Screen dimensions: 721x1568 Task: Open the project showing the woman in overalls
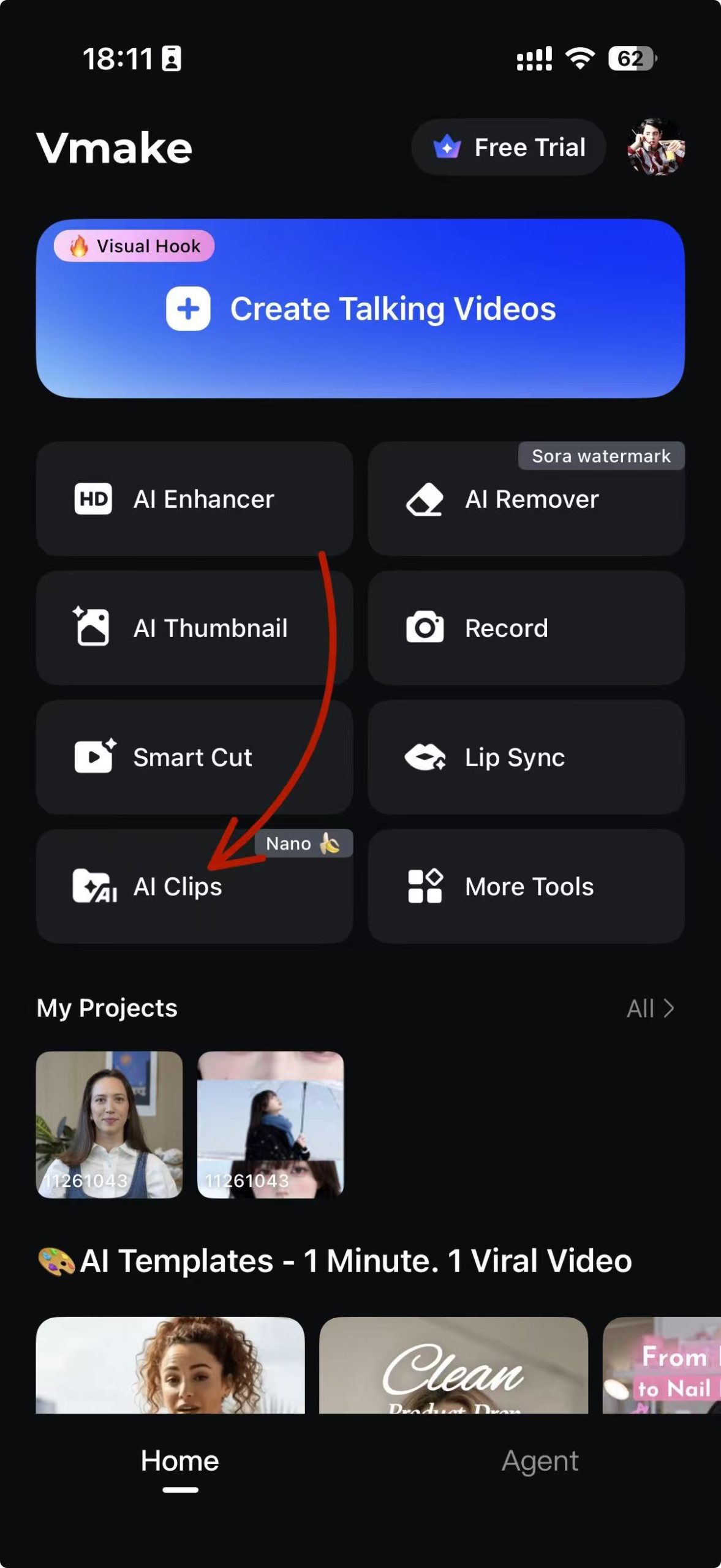tap(109, 1125)
